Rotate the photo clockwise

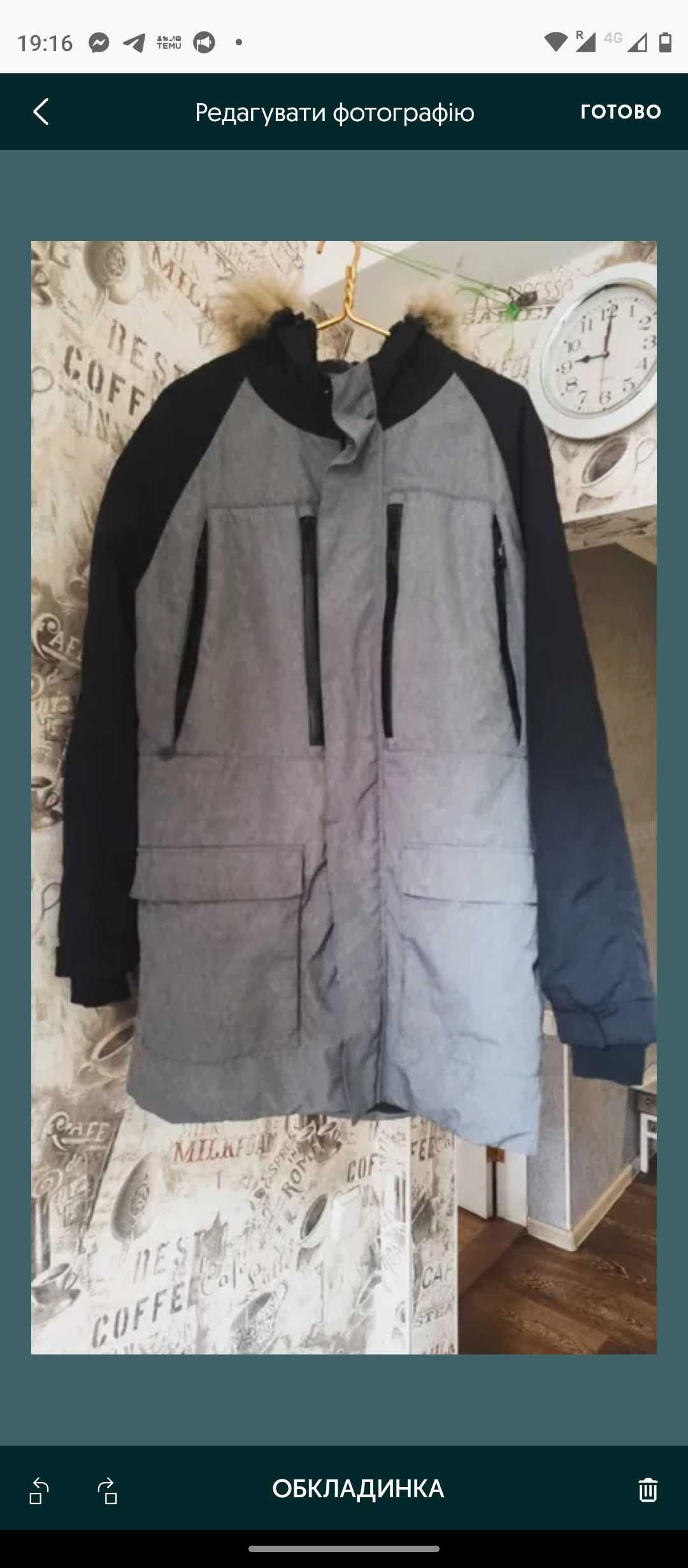pyautogui.click(x=108, y=1490)
